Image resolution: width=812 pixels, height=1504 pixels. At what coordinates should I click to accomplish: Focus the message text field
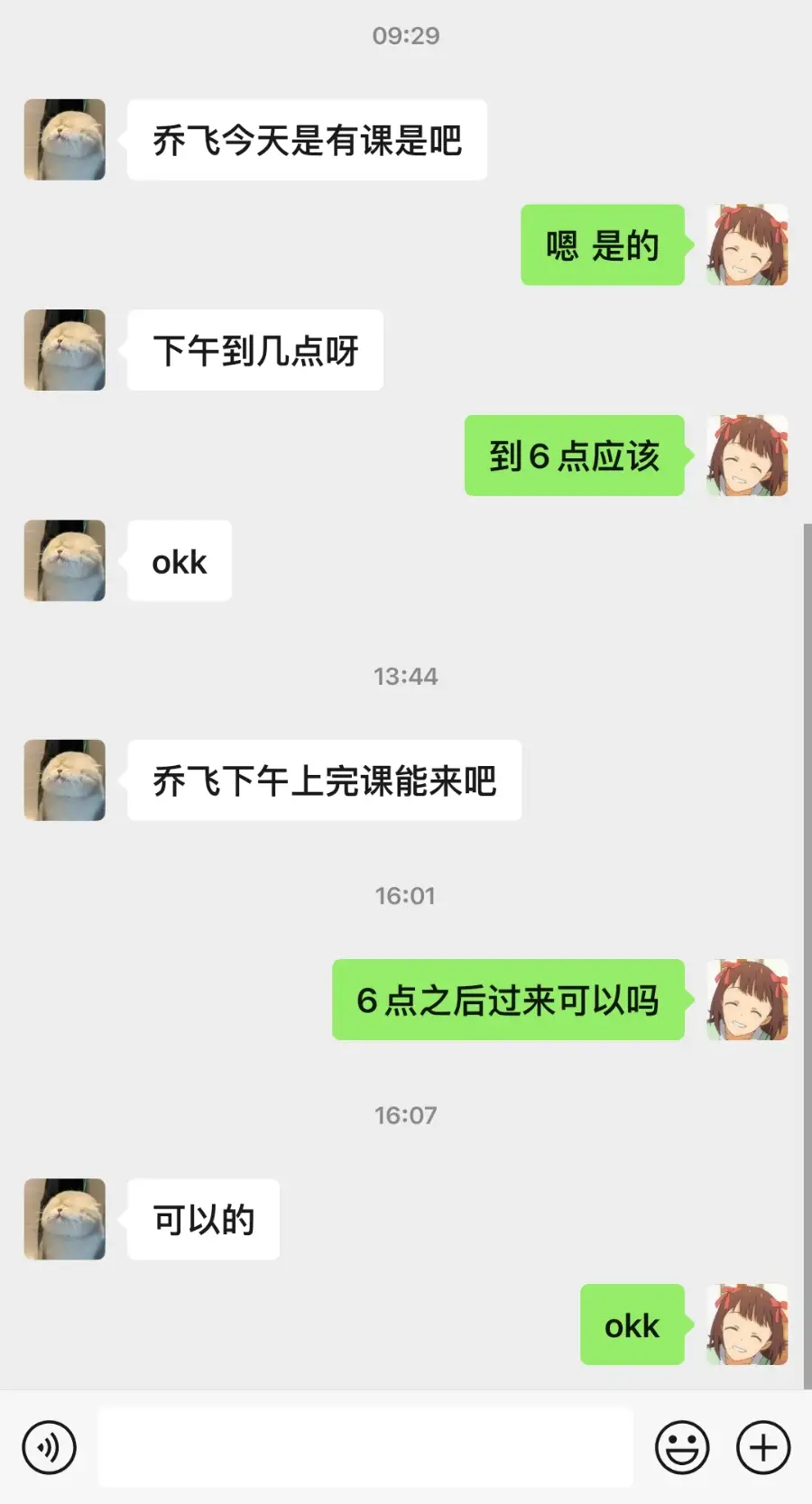pyautogui.click(x=364, y=1447)
